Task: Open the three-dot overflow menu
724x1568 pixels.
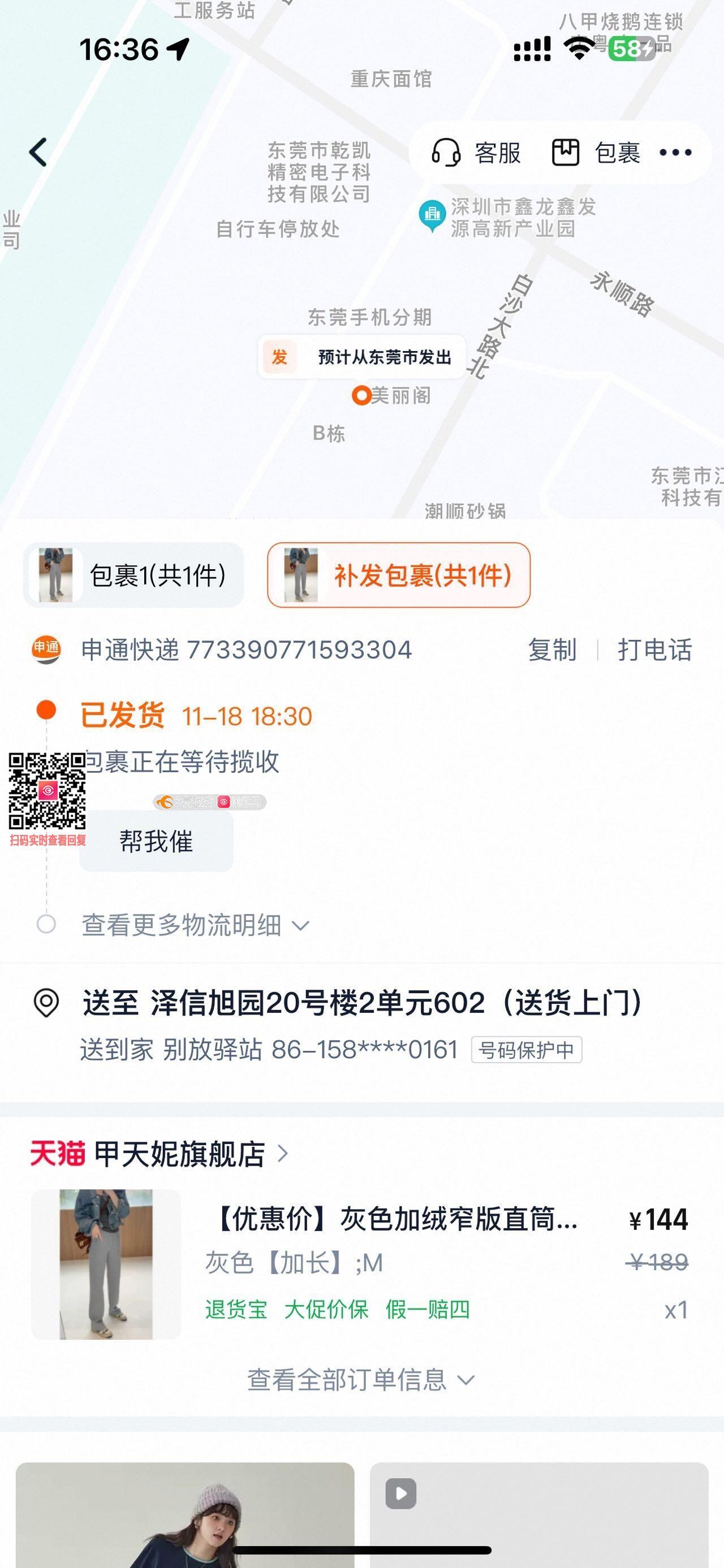Action: [x=676, y=153]
